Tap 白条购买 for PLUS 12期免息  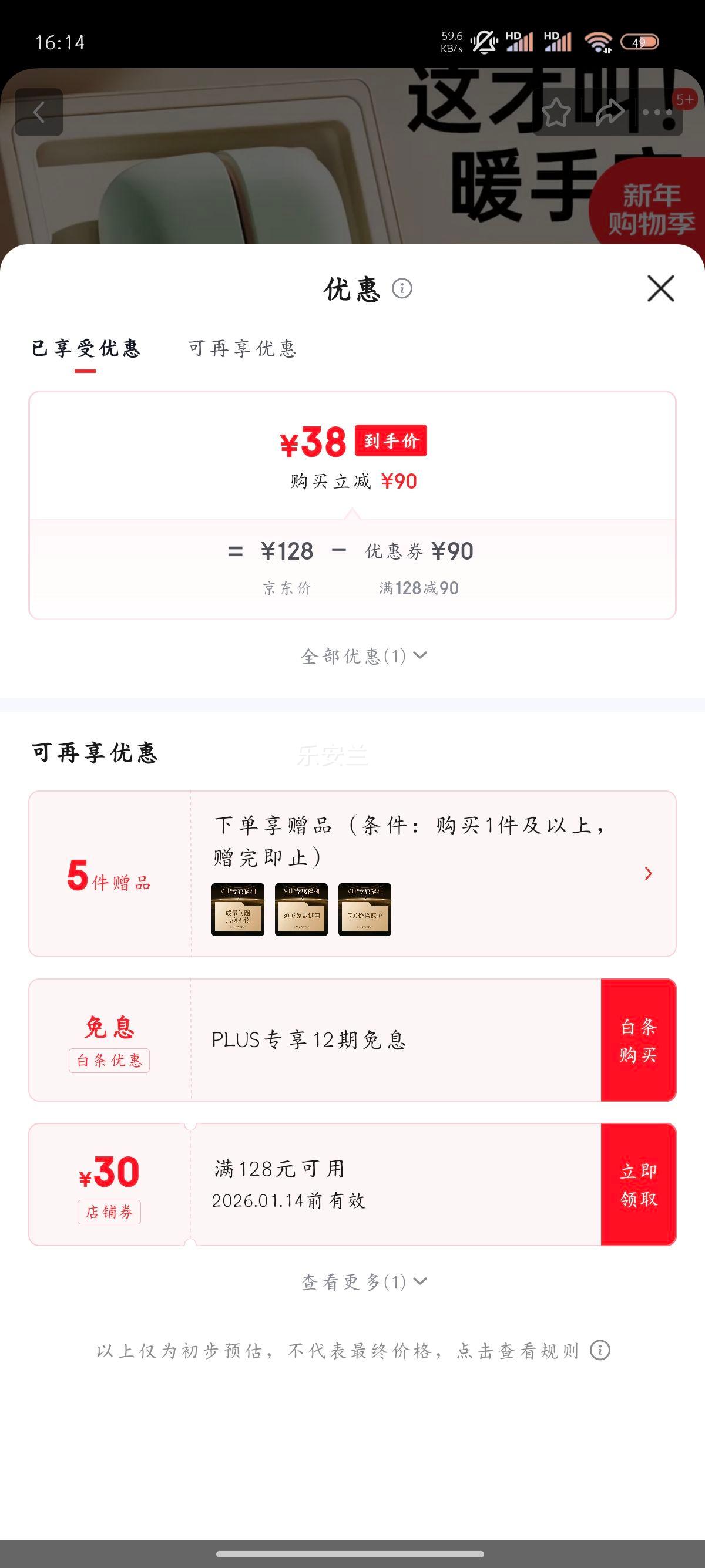(638, 1041)
